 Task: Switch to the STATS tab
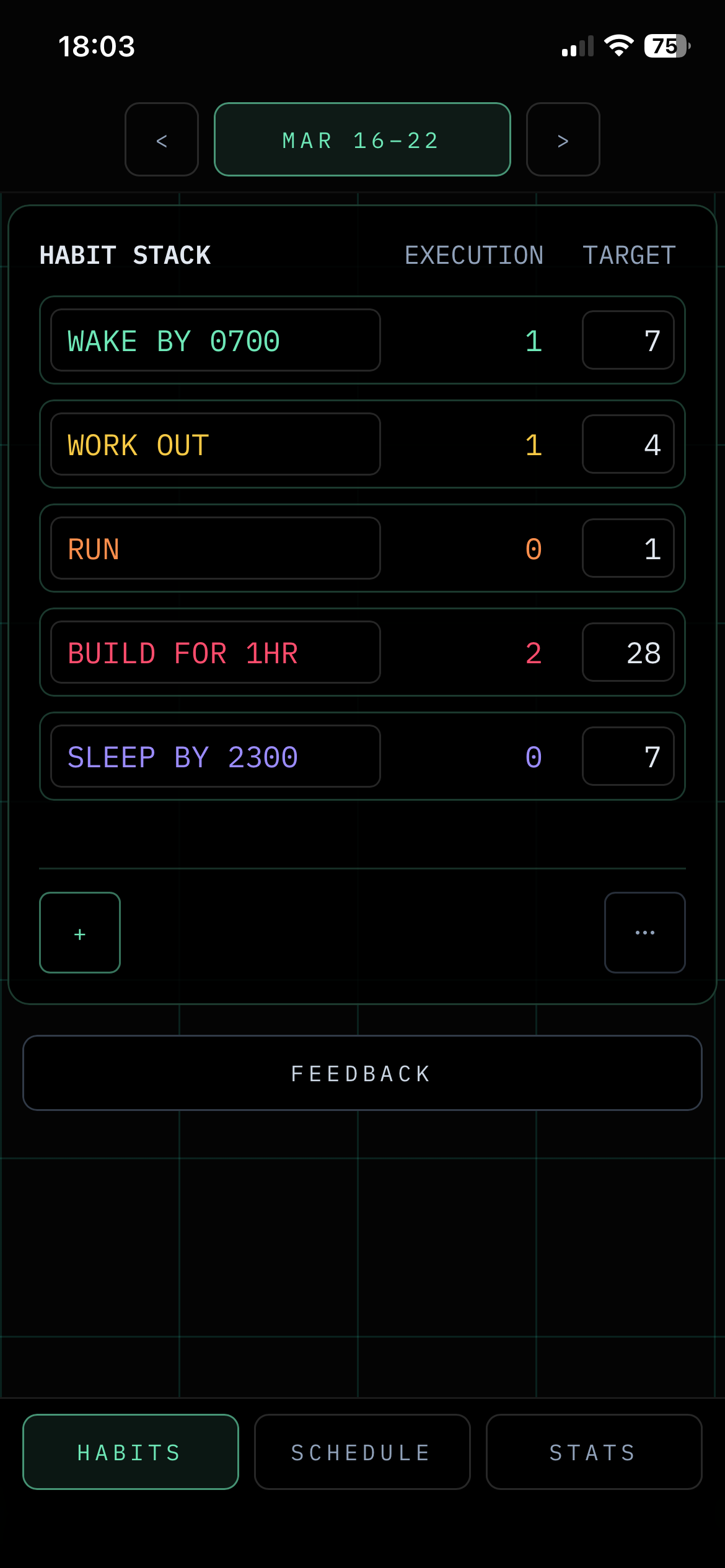coord(592,1452)
